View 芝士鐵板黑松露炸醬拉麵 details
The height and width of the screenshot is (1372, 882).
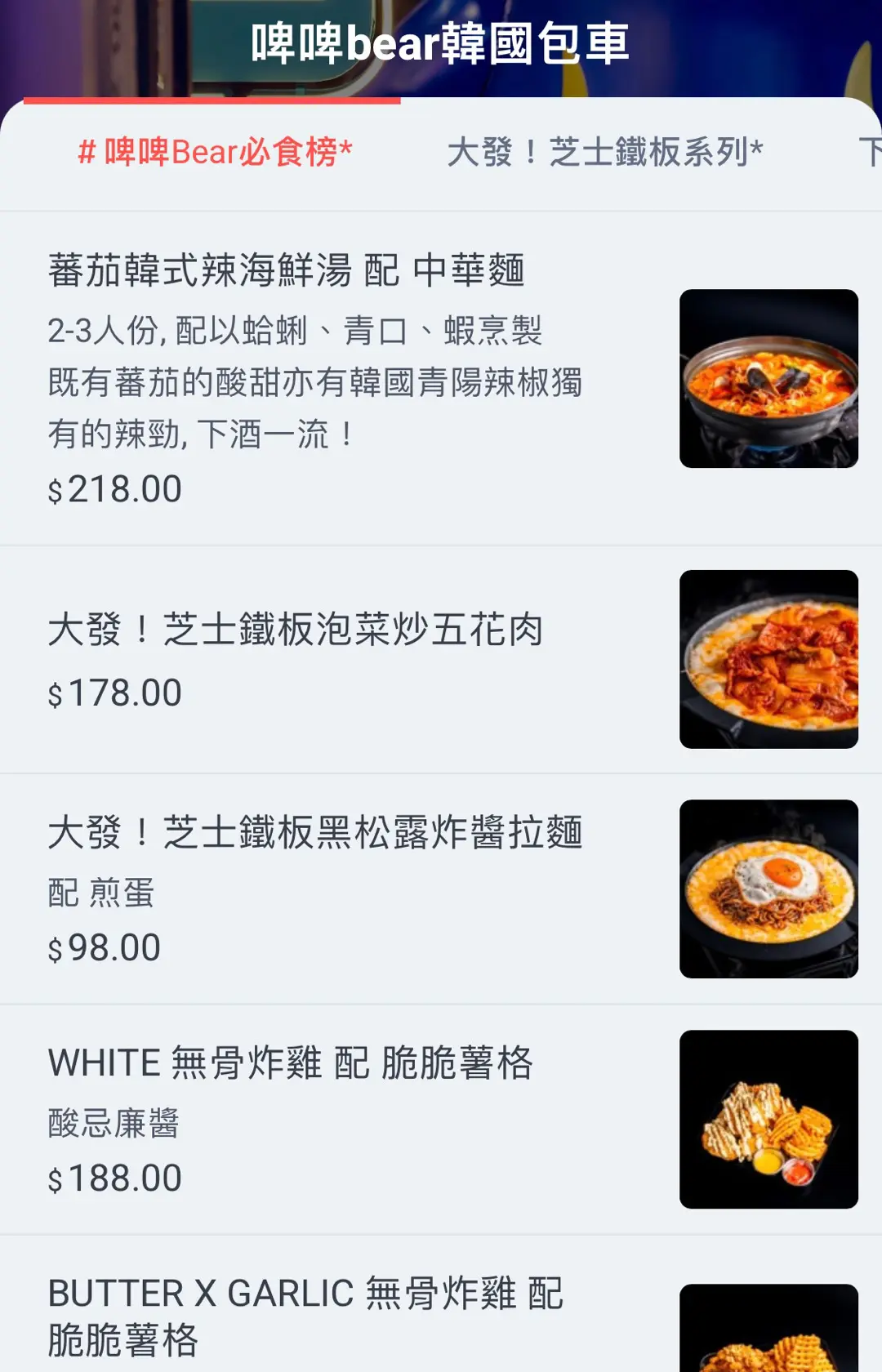[315, 833]
